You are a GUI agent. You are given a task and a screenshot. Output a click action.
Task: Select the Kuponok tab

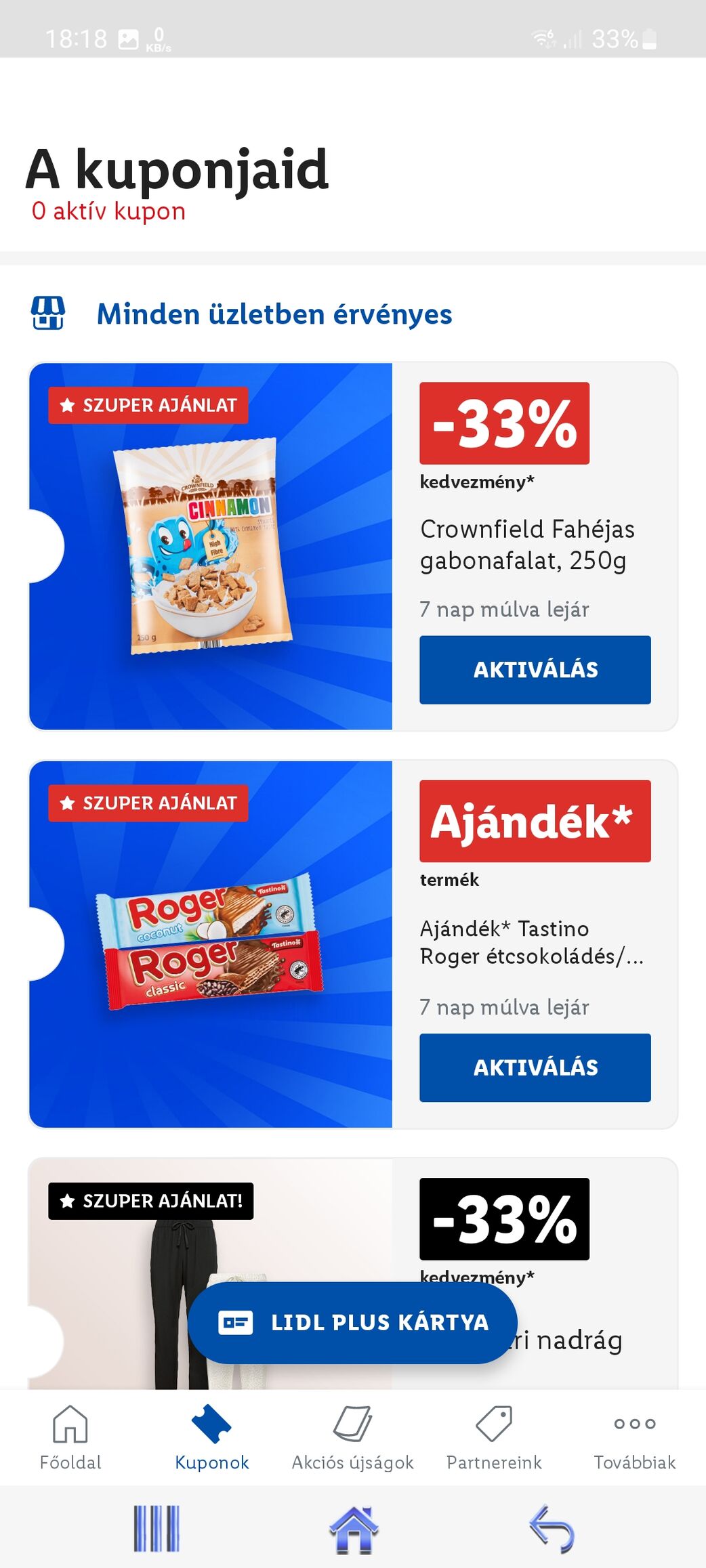point(212,1437)
